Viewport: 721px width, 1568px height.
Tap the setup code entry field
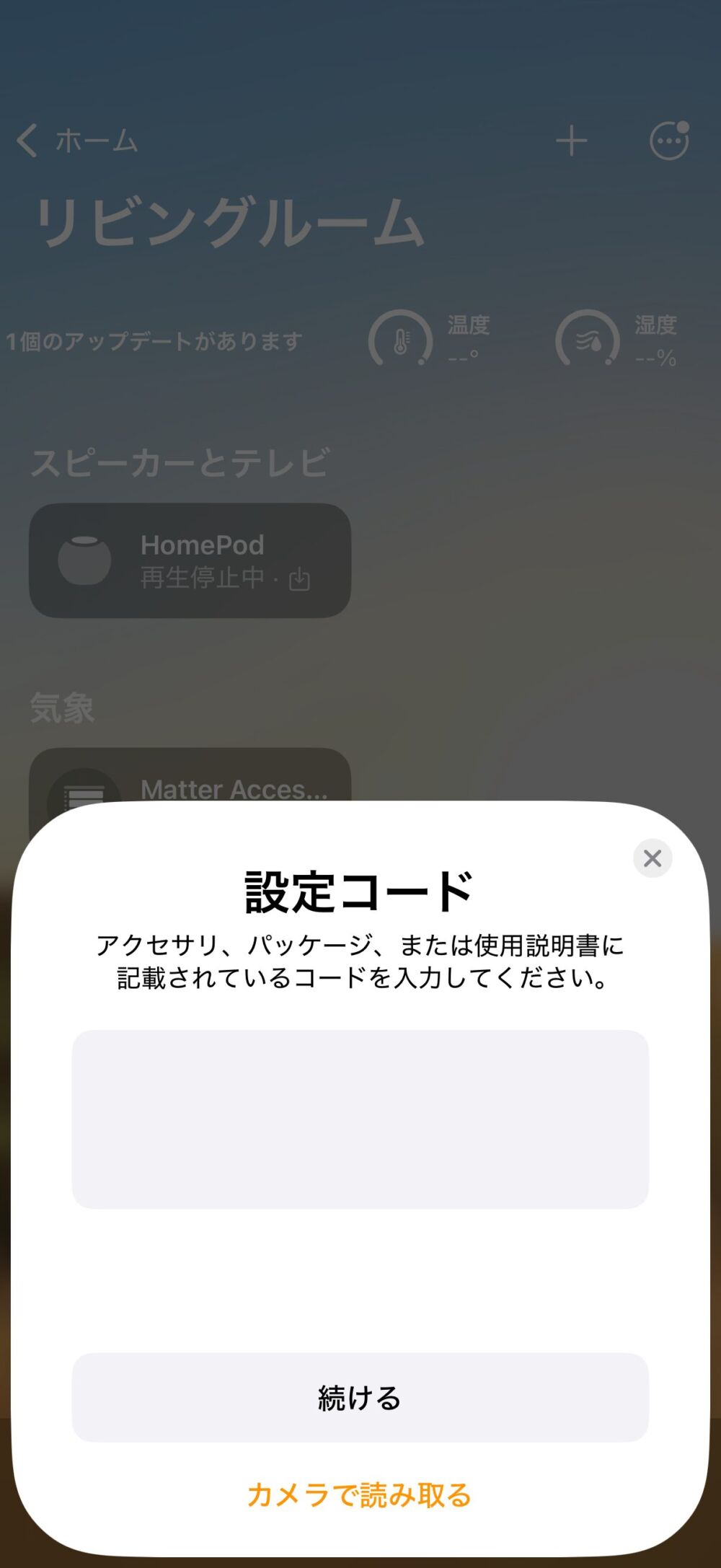click(x=360, y=1119)
